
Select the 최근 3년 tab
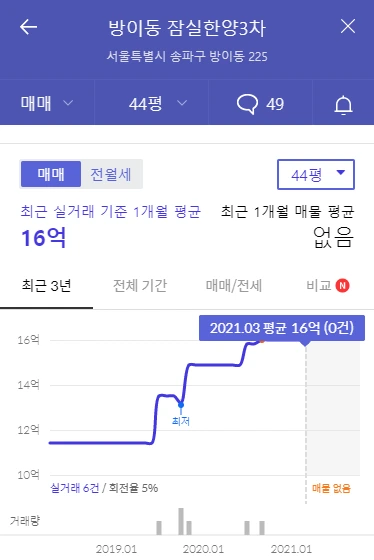[x=46, y=286]
